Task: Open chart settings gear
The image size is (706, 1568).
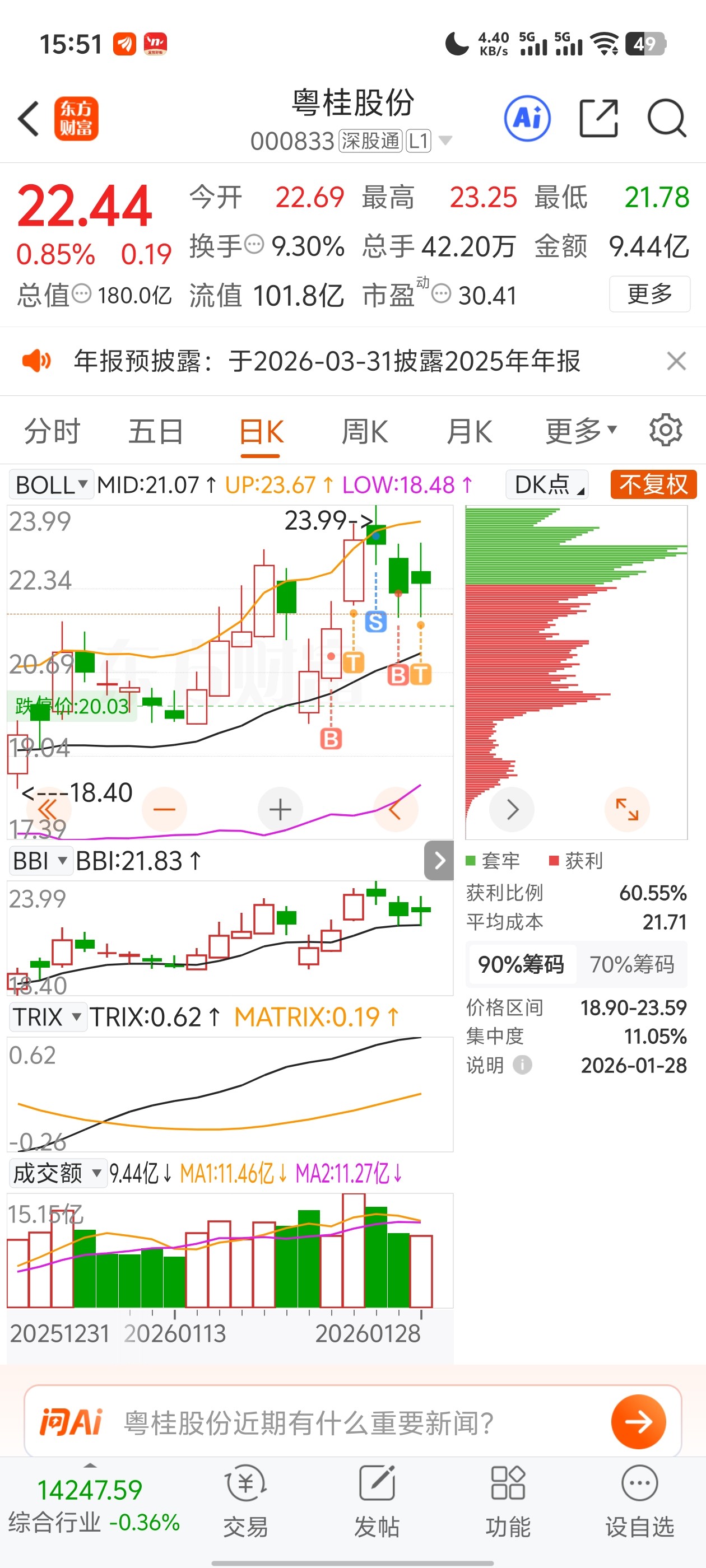Action: pos(665,431)
